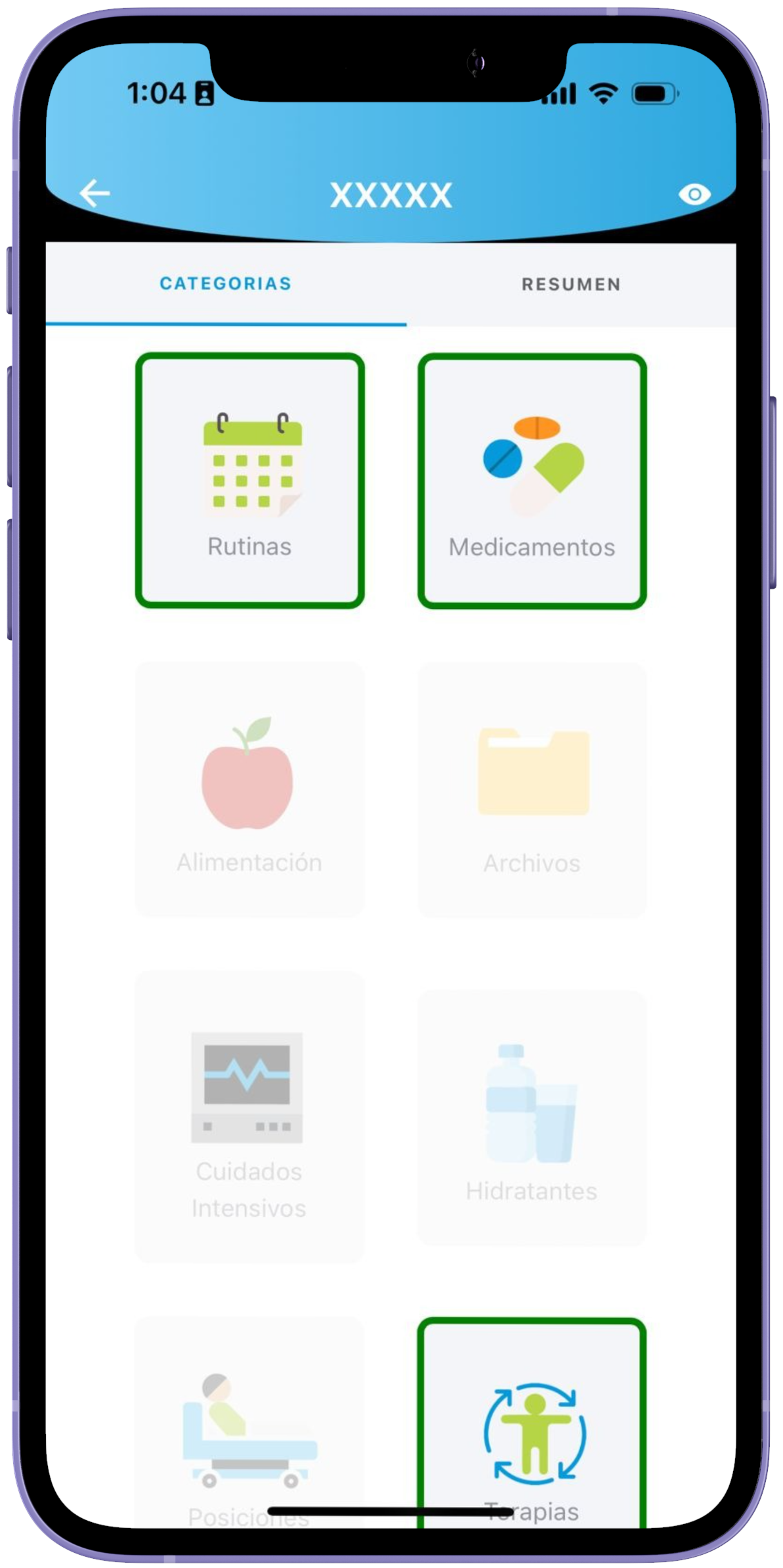Image resolution: width=783 pixels, height=1568 pixels.
Task: Switch to the Resumen tab
Action: pos(571,284)
